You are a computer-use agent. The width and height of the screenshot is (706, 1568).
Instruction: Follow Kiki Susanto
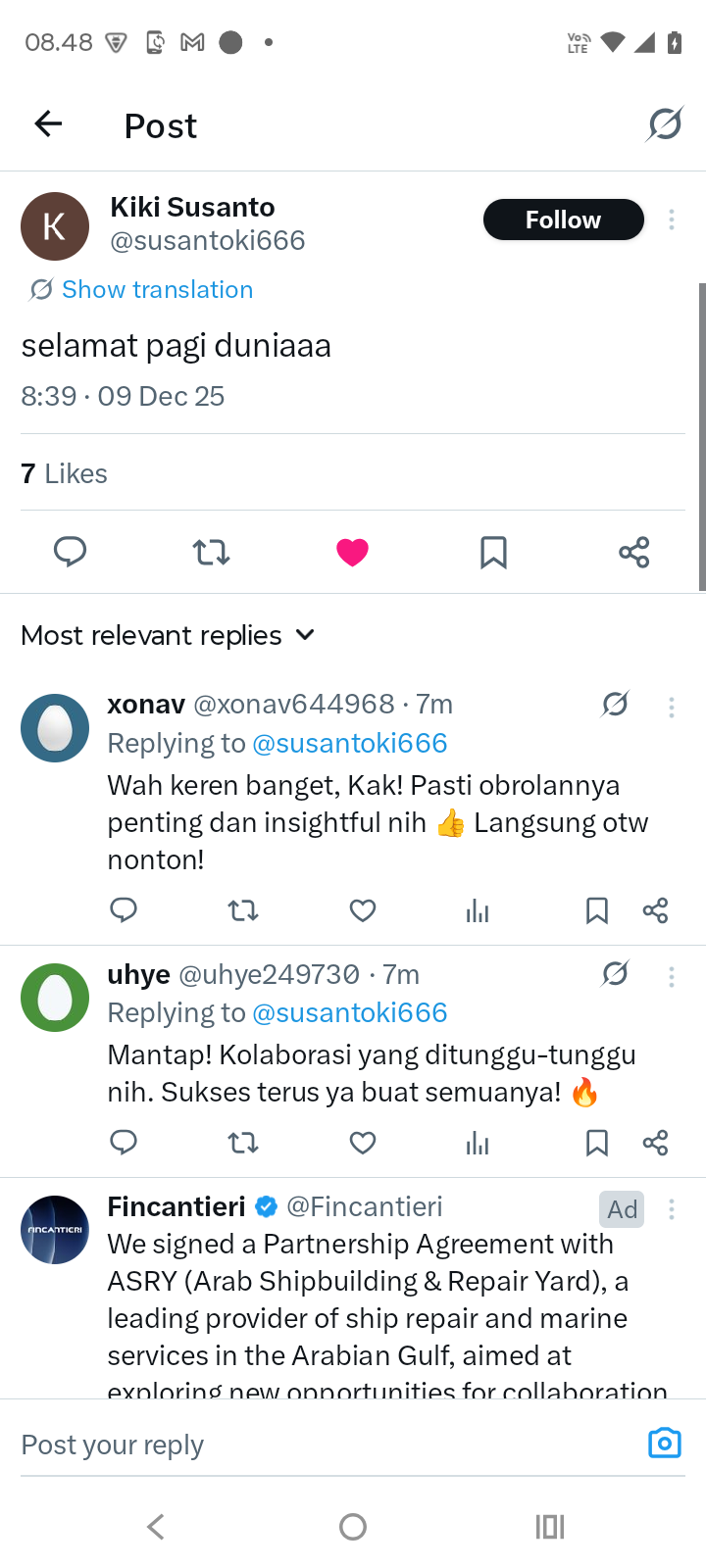pos(563,220)
